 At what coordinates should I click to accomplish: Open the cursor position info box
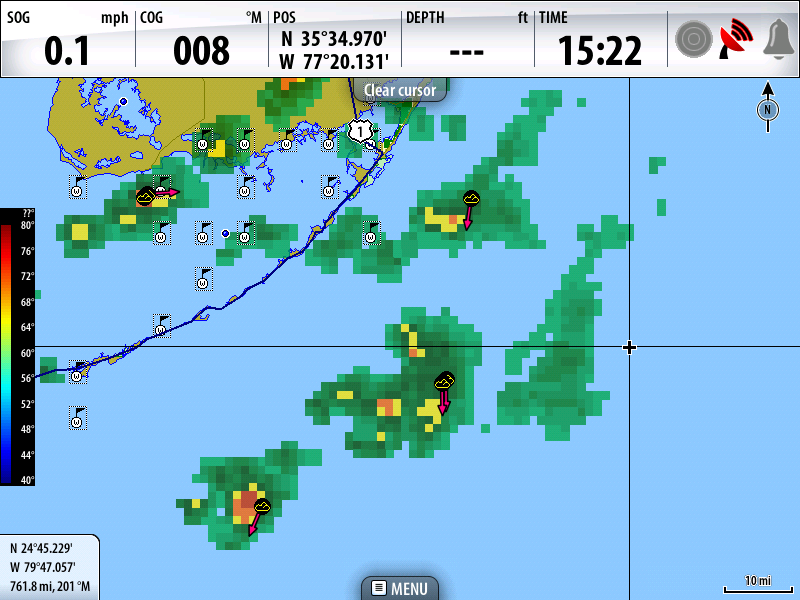(x=50, y=567)
